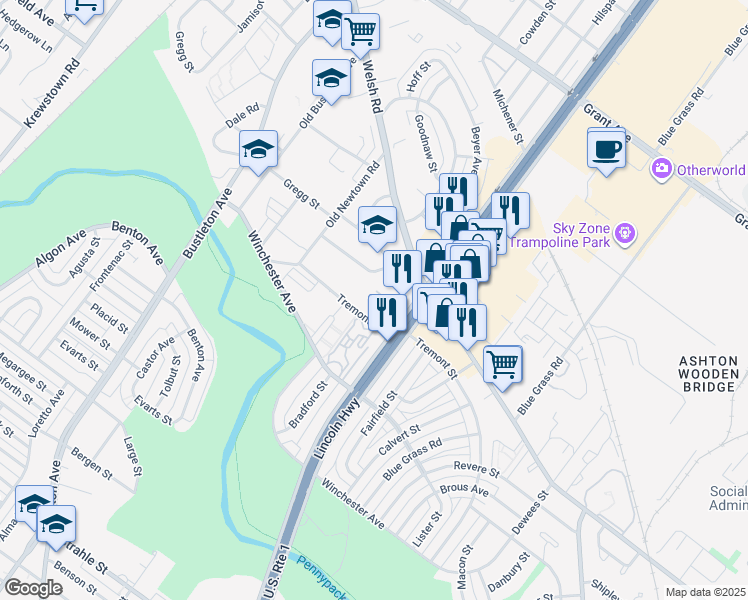
Task: Tap the Otherworld camera pin
Action: click(x=662, y=168)
